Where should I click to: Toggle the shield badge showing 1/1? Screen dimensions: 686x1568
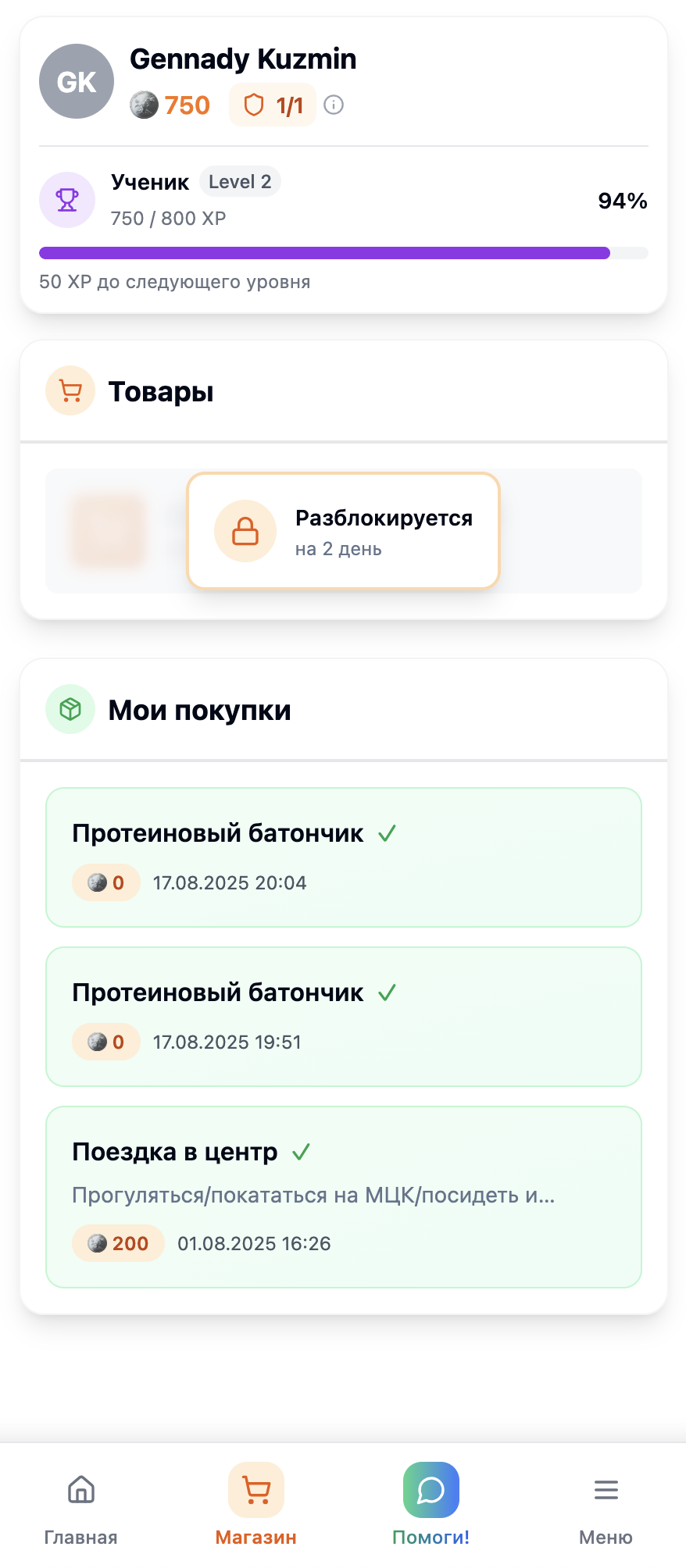point(272,104)
